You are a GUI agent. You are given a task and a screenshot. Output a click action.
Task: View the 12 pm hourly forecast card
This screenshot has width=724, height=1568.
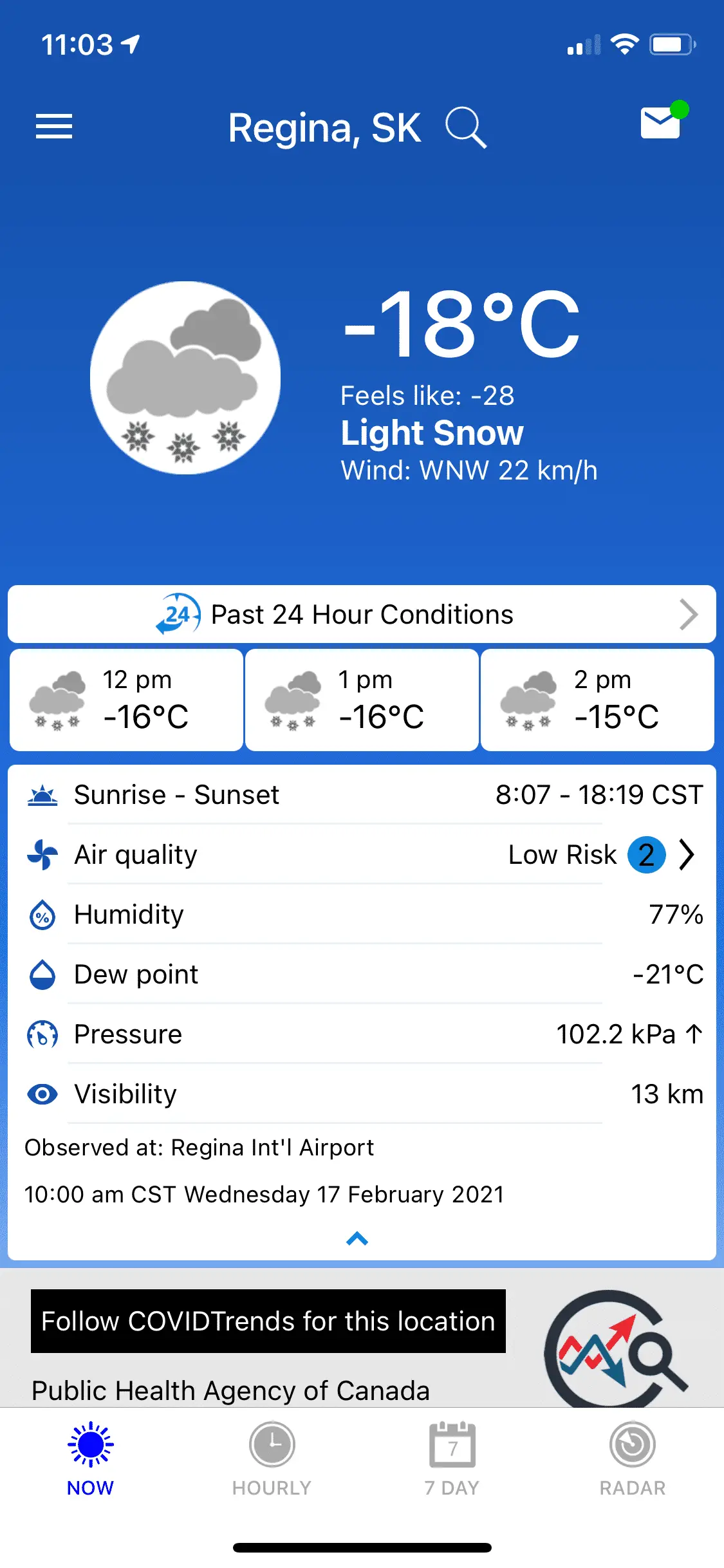tap(127, 700)
